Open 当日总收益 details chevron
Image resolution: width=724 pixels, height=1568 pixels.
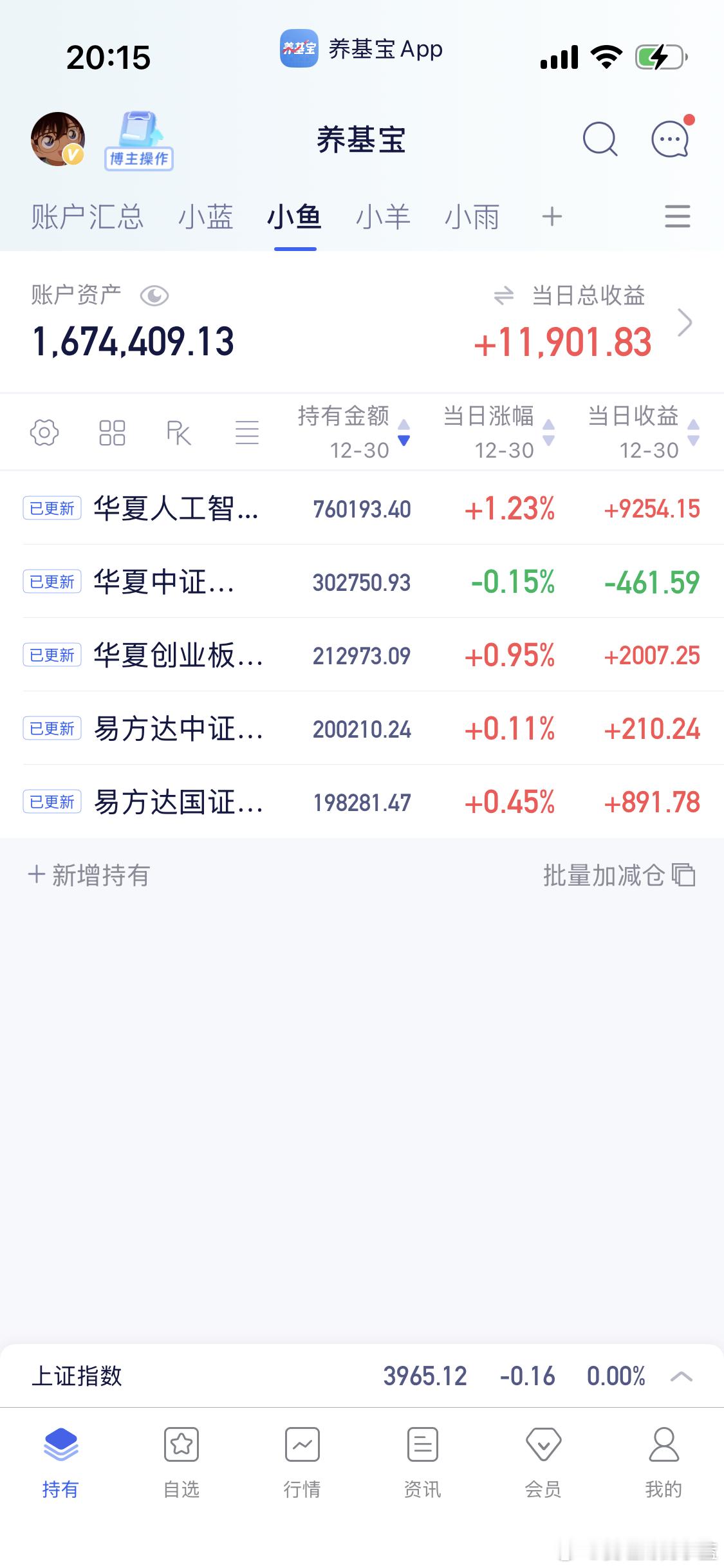pyautogui.click(x=685, y=322)
